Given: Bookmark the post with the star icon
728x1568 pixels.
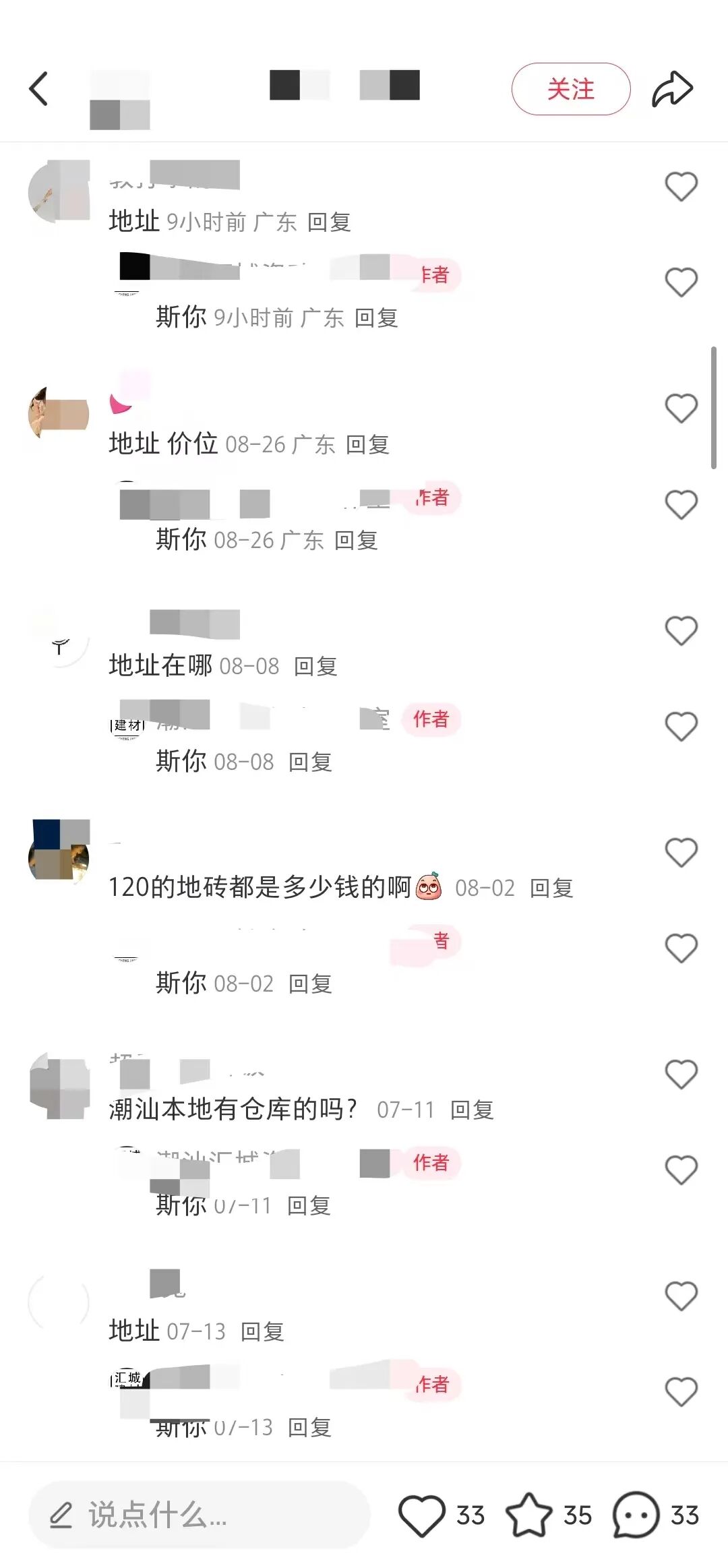Looking at the screenshot, I should pos(529,1515).
